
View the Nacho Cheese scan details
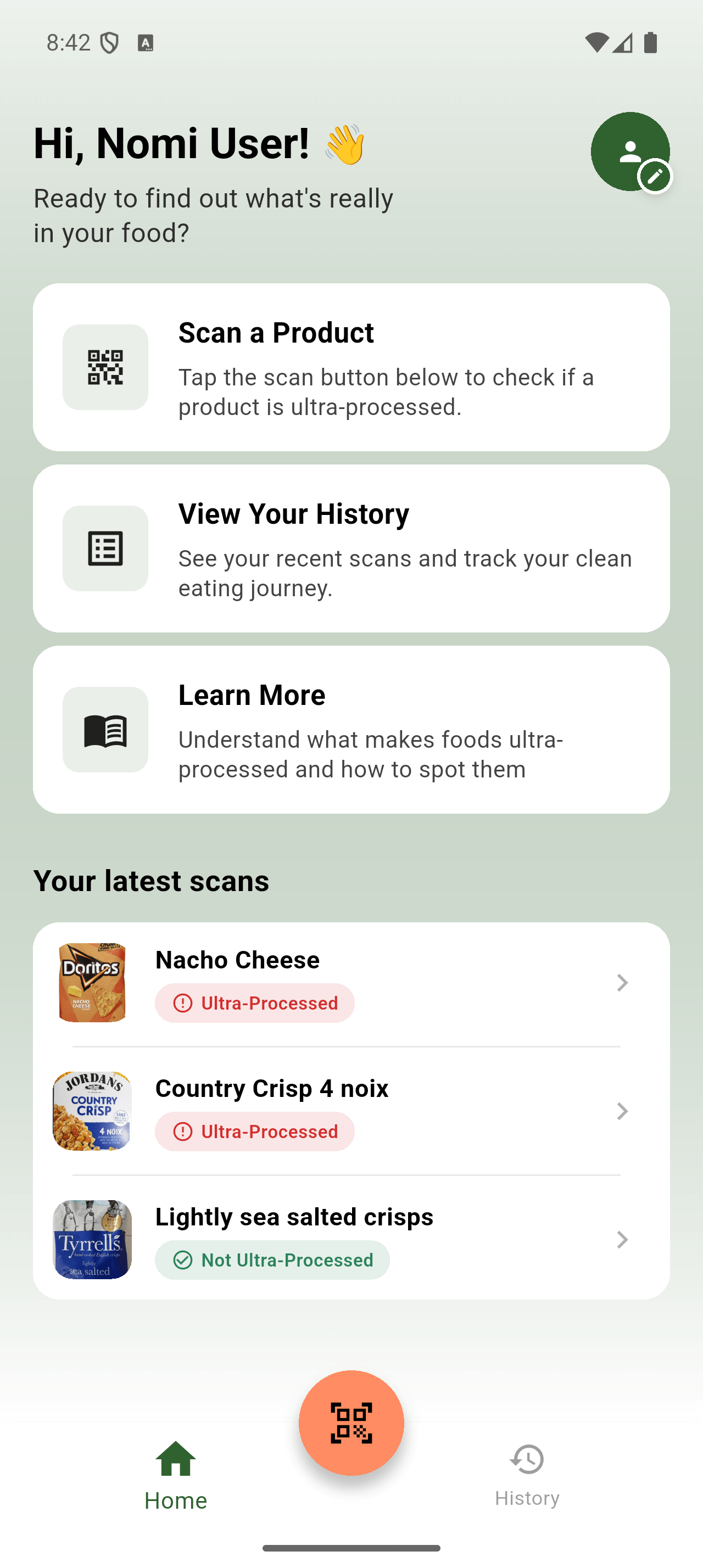click(351, 983)
